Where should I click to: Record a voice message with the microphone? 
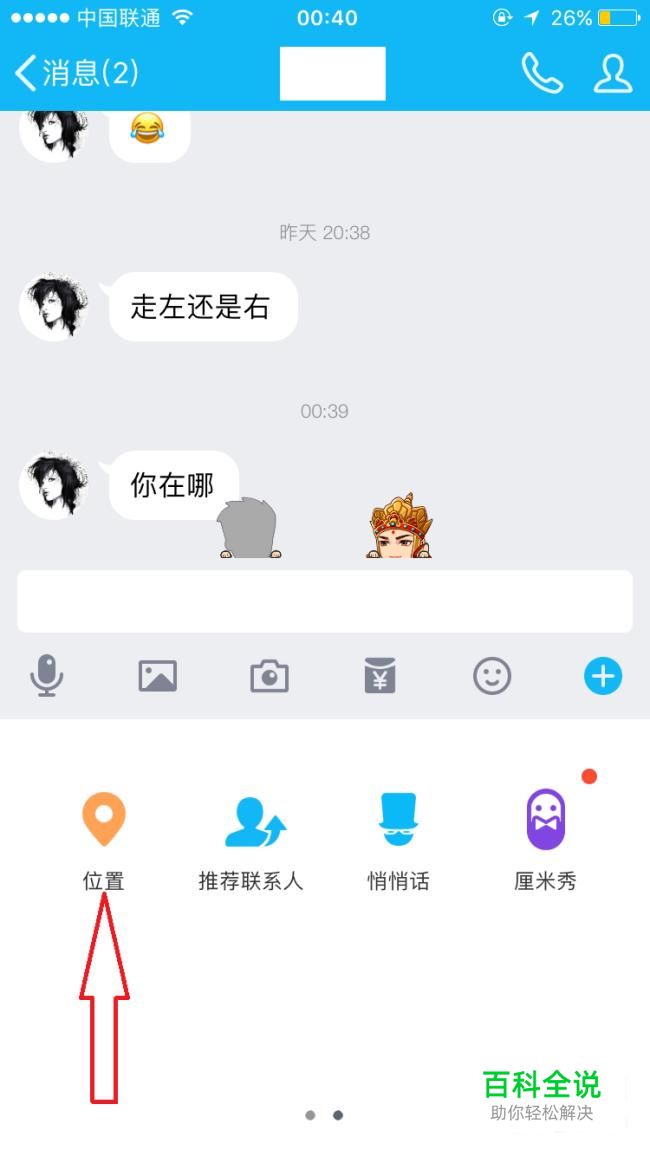click(46, 675)
